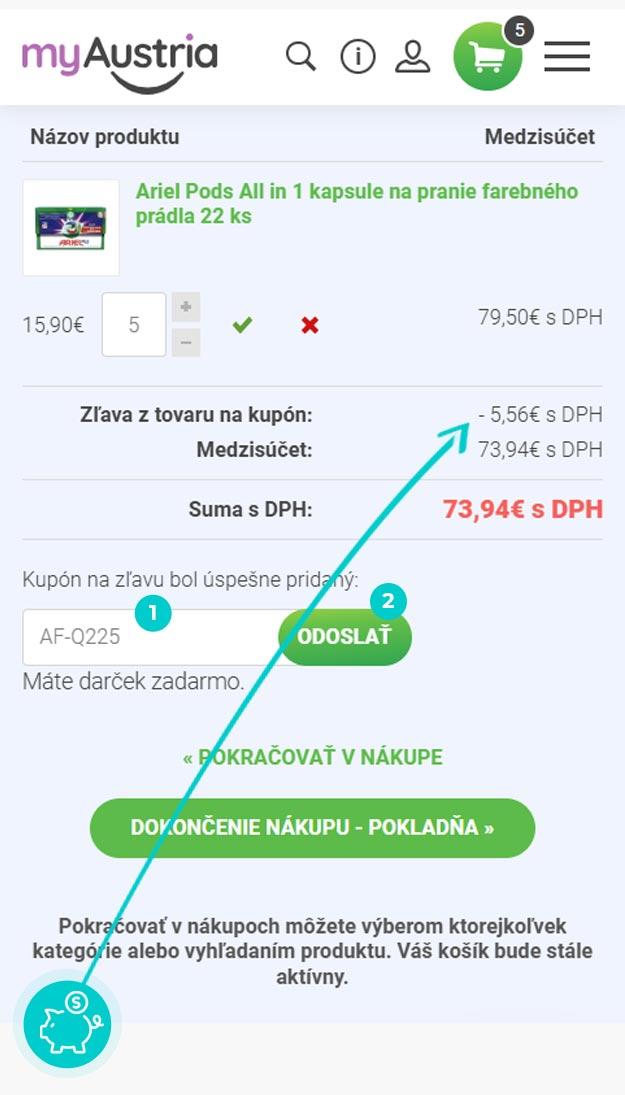Go to myAustria home via the logo
625x1095 pixels.
point(119,61)
